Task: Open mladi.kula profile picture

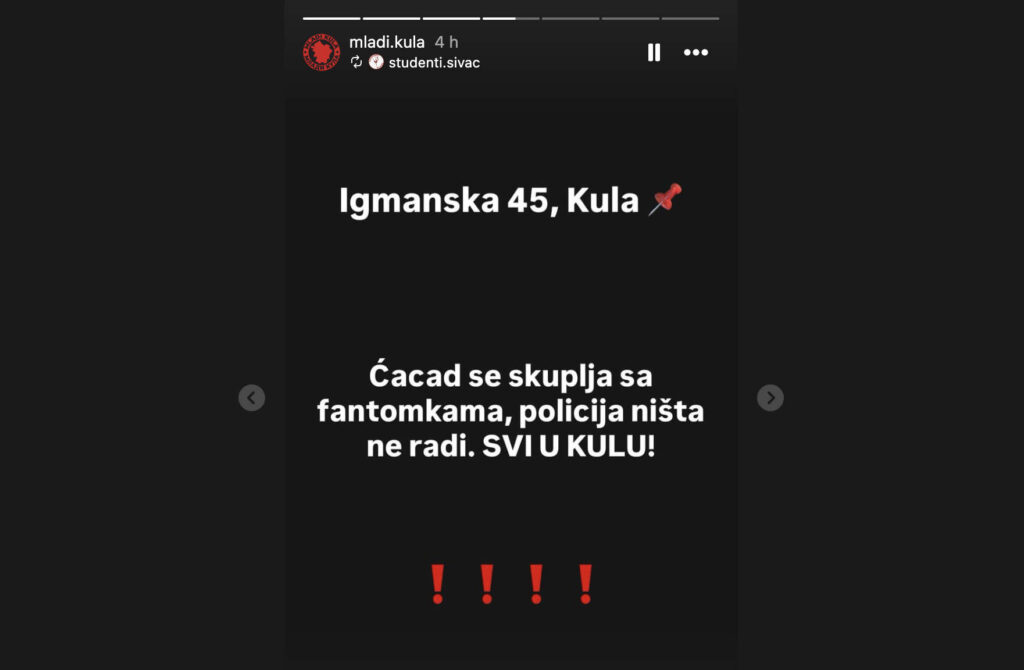Action: tap(322, 52)
